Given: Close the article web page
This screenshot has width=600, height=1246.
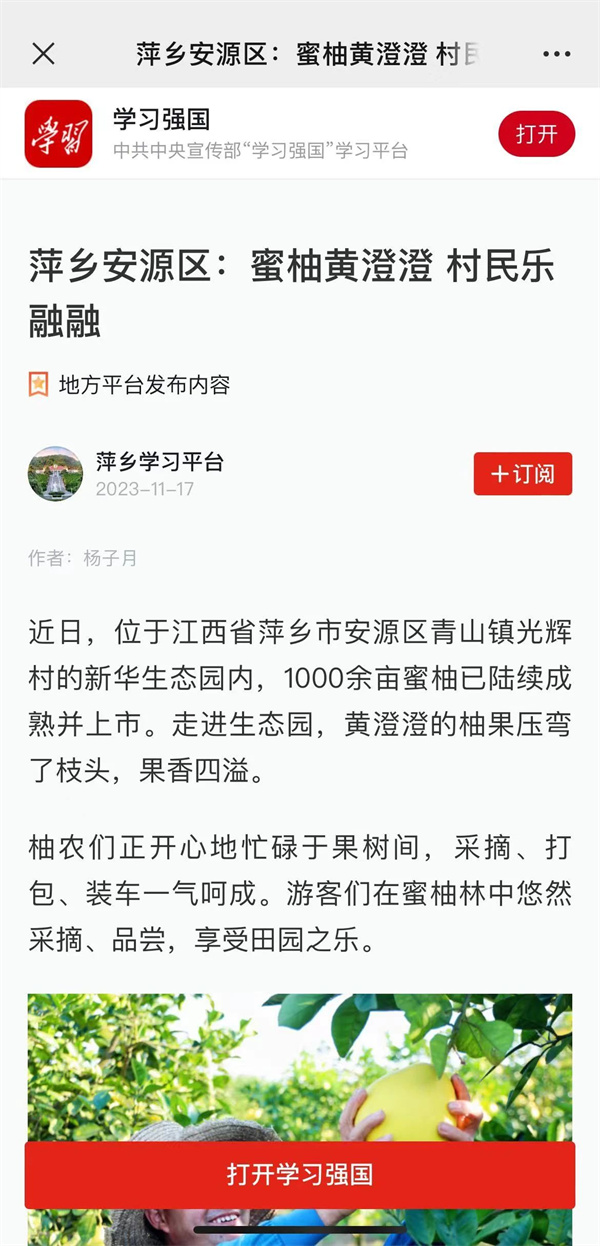Looking at the screenshot, I should pyautogui.click(x=43, y=54).
